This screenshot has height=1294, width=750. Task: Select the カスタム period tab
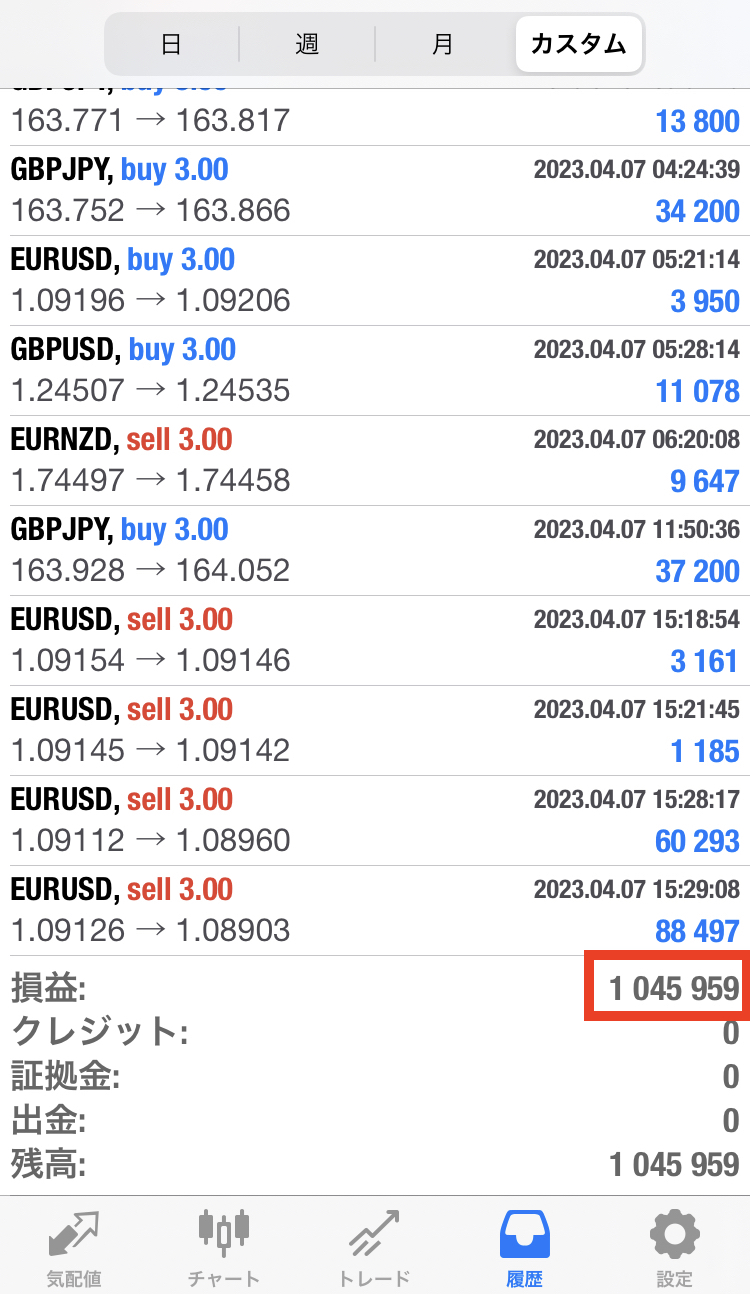click(x=579, y=44)
